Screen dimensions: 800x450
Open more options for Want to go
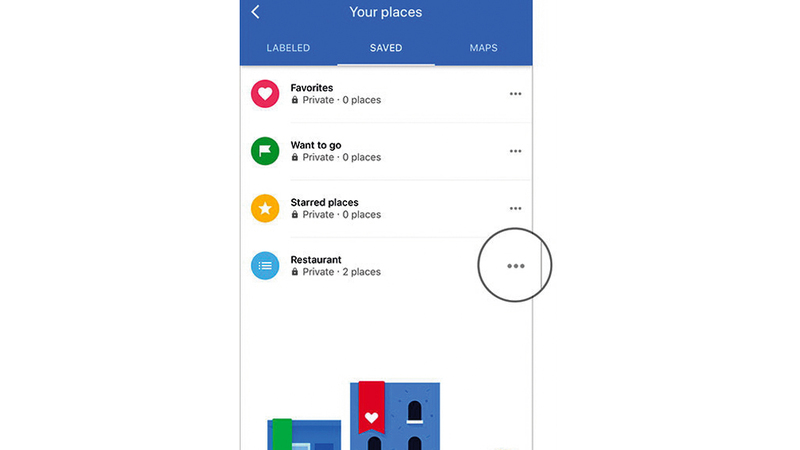tap(516, 151)
